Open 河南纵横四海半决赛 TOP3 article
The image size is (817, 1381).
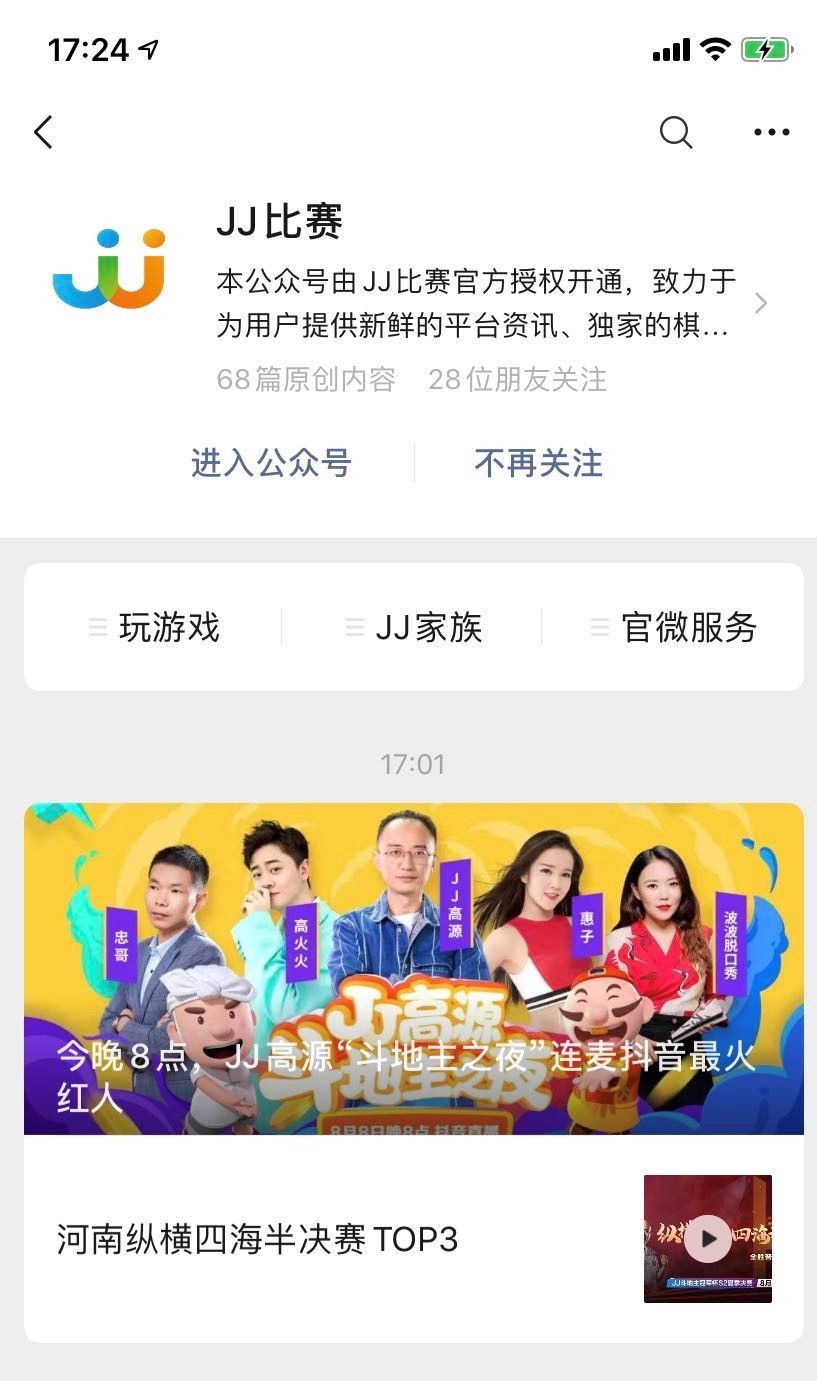coord(258,1240)
